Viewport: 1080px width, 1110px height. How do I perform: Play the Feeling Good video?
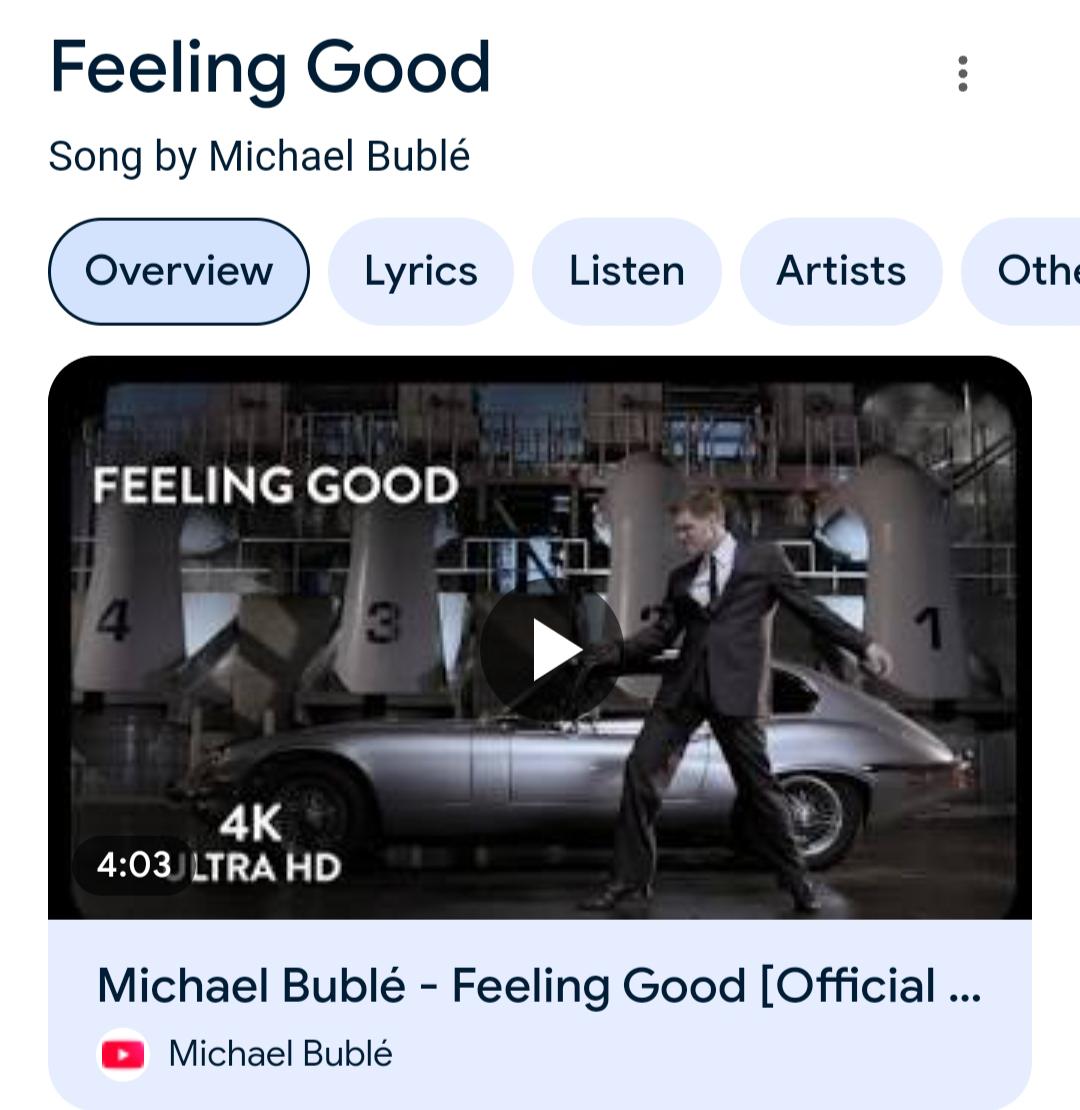coord(552,650)
